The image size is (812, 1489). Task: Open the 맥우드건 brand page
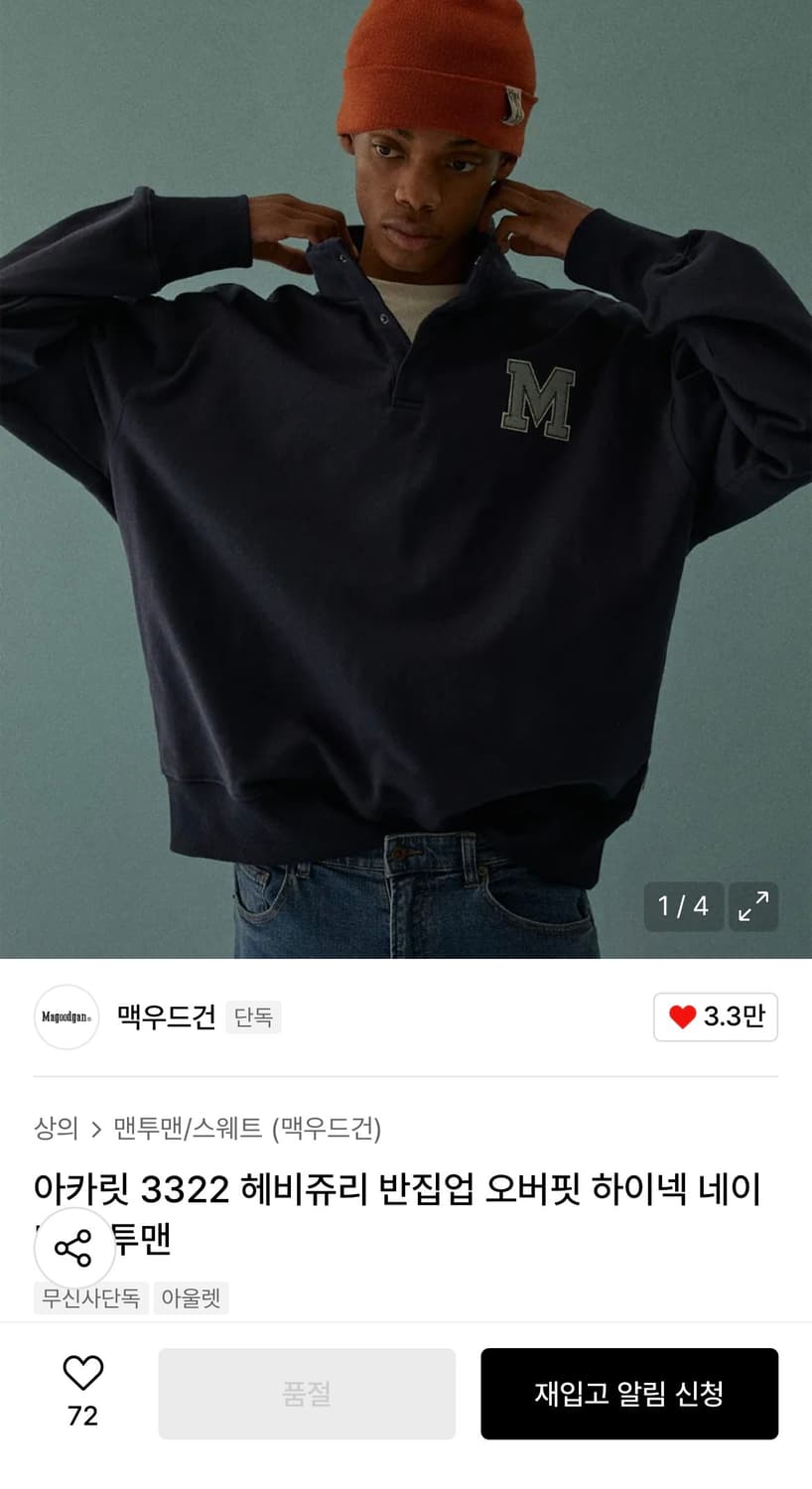[167, 1018]
